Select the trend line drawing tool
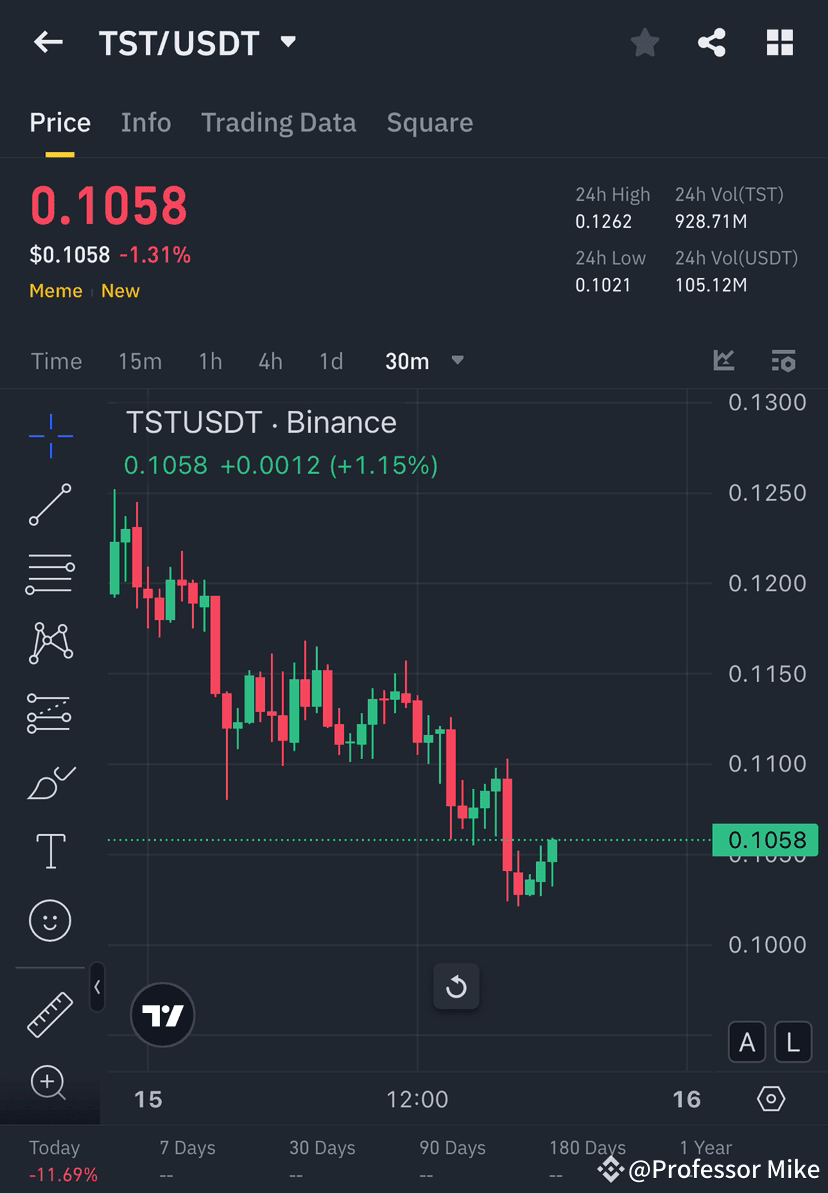 50,505
